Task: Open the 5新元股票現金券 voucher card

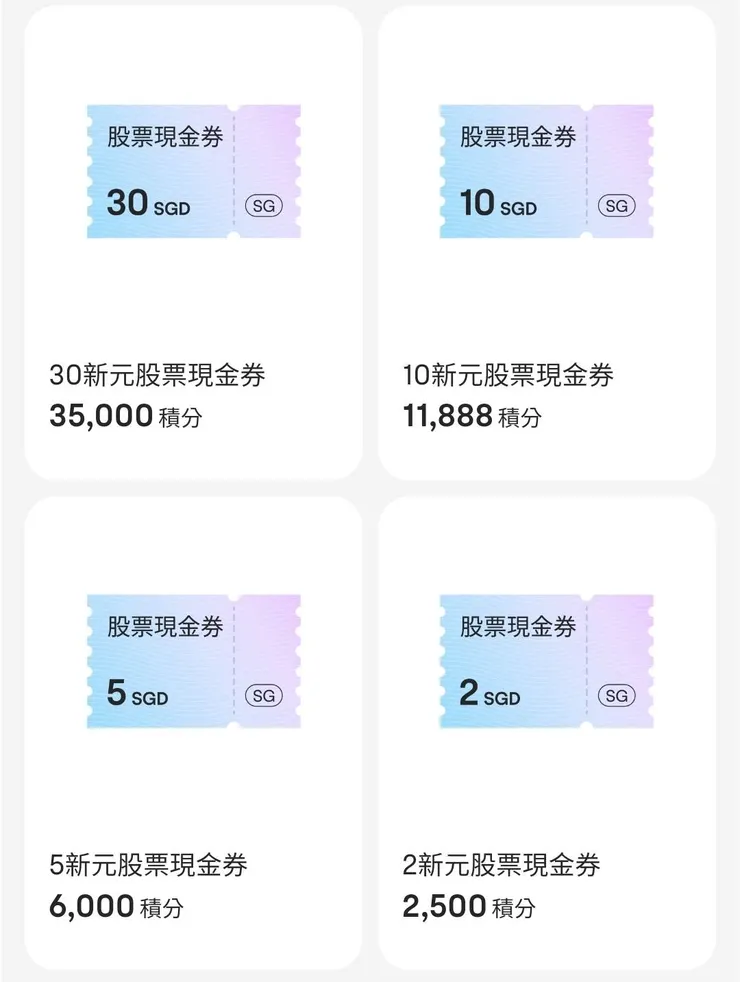Action: [193, 730]
